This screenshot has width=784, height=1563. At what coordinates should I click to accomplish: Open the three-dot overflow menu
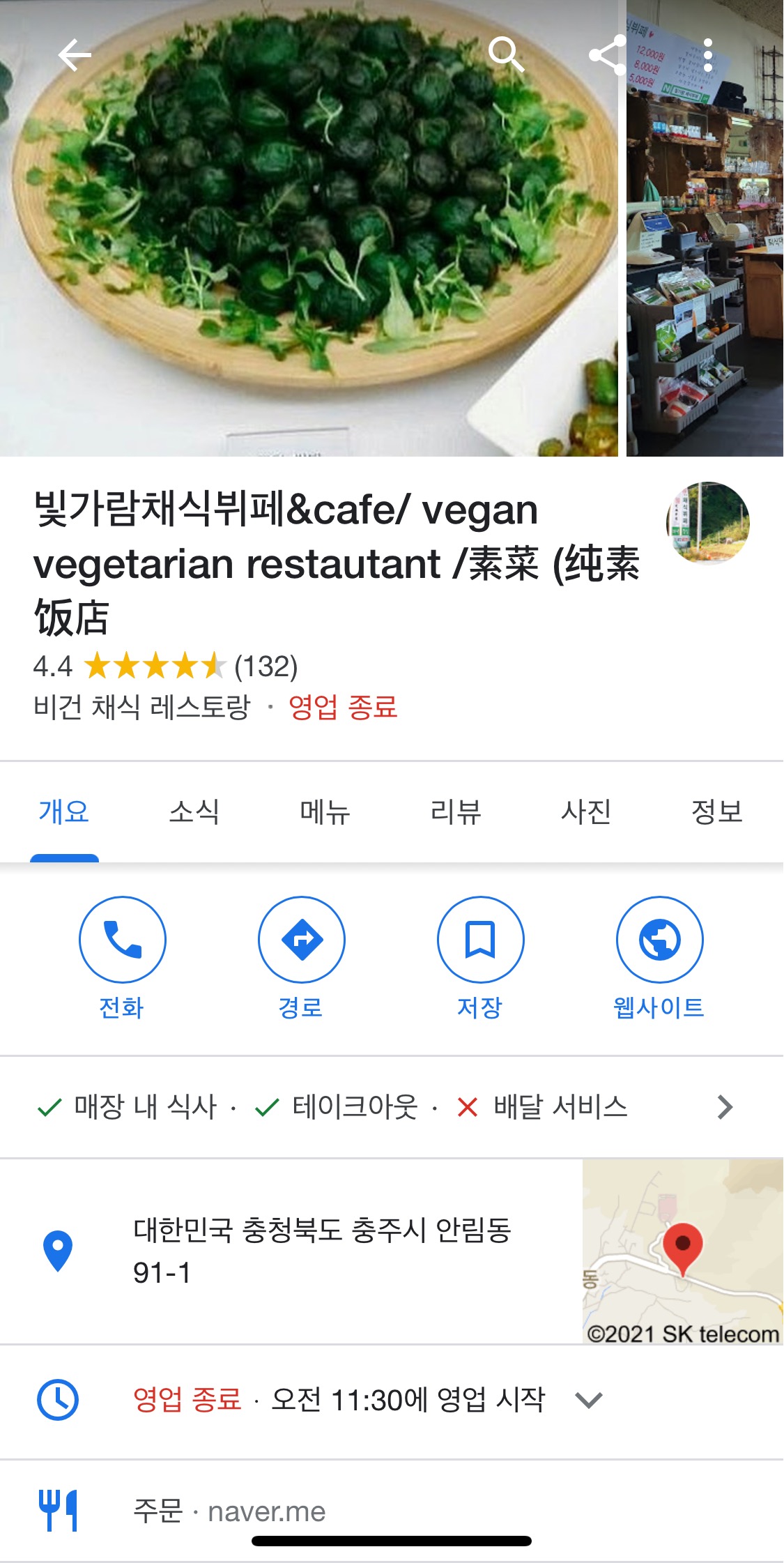708,55
